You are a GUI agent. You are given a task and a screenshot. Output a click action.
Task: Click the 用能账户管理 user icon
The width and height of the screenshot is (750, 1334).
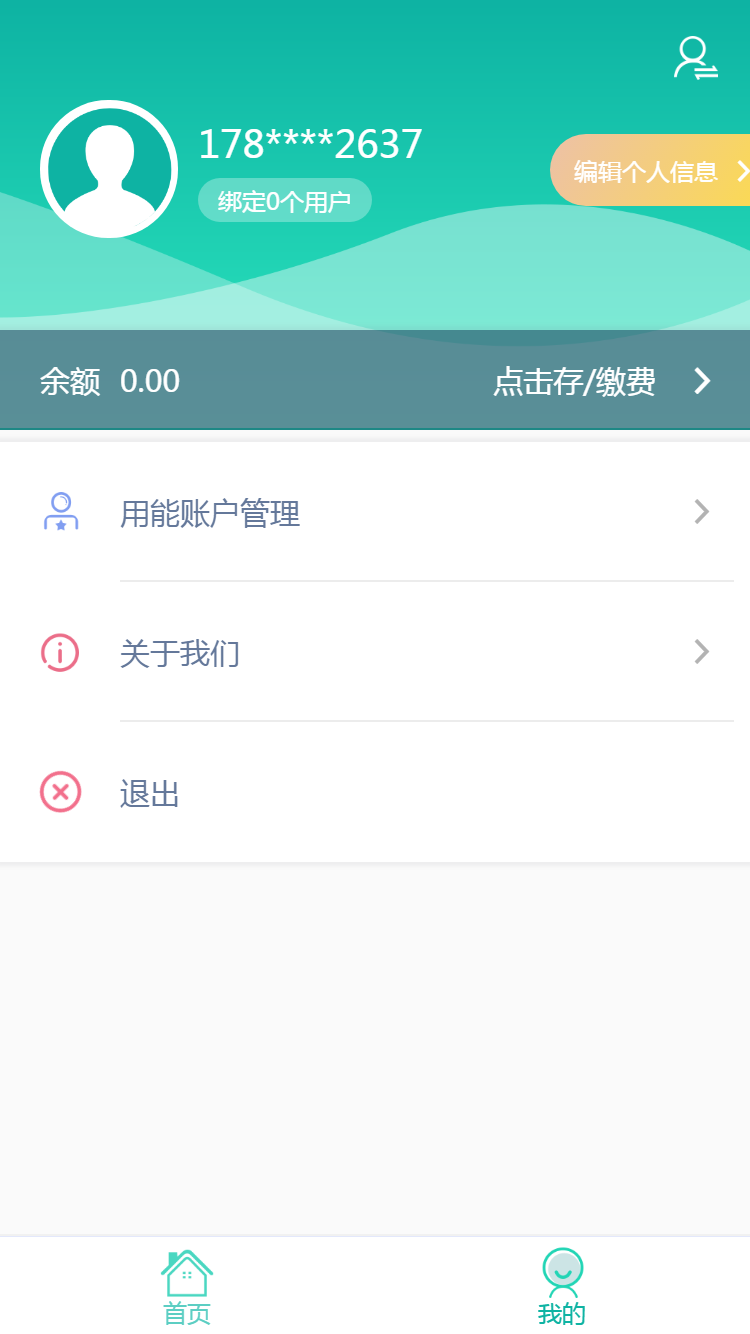[x=60, y=512]
